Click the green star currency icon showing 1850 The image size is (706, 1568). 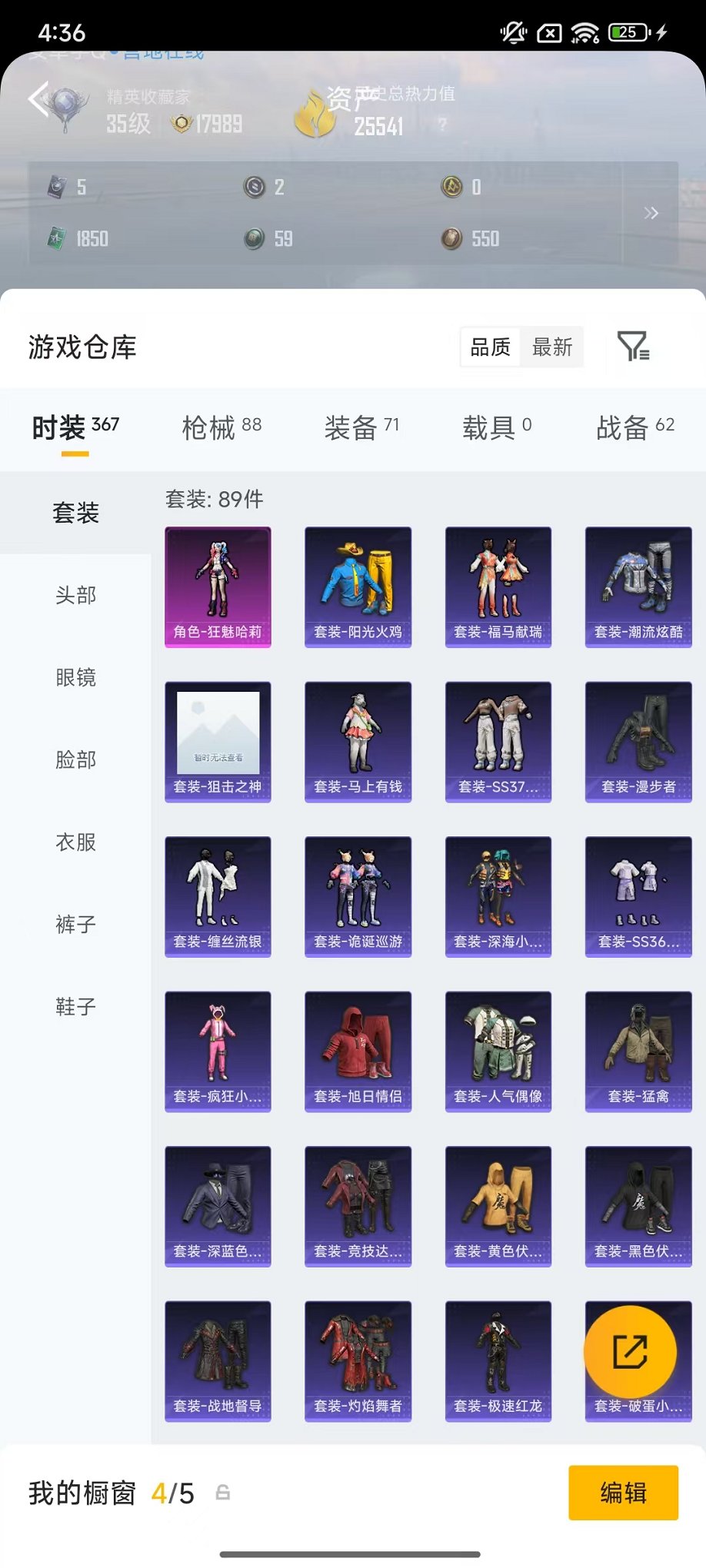tap(55, 238)
